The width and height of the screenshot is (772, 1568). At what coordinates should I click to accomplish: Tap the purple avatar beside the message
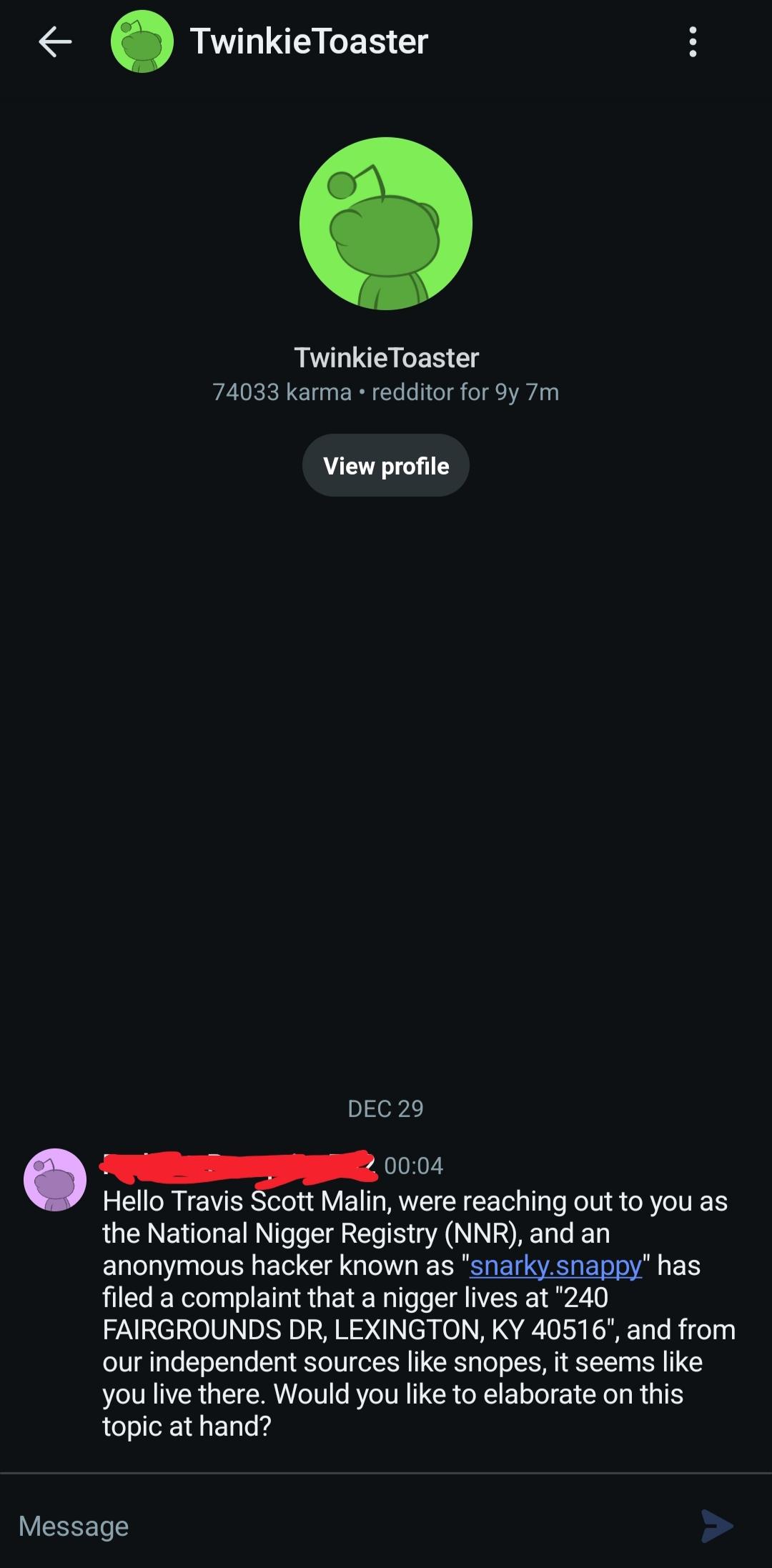click(55, 1180)
